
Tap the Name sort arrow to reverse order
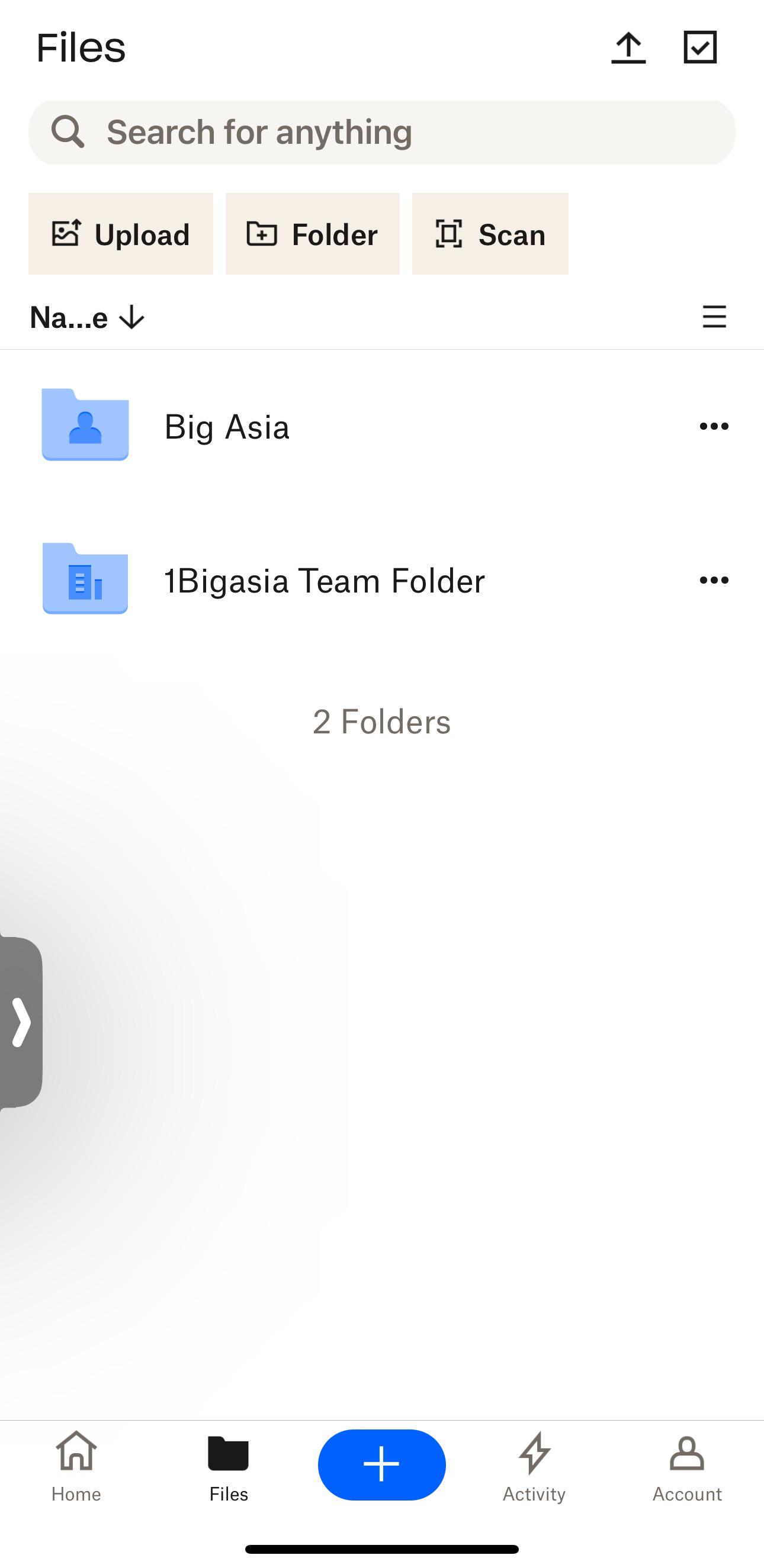click(x=131, y=317)
